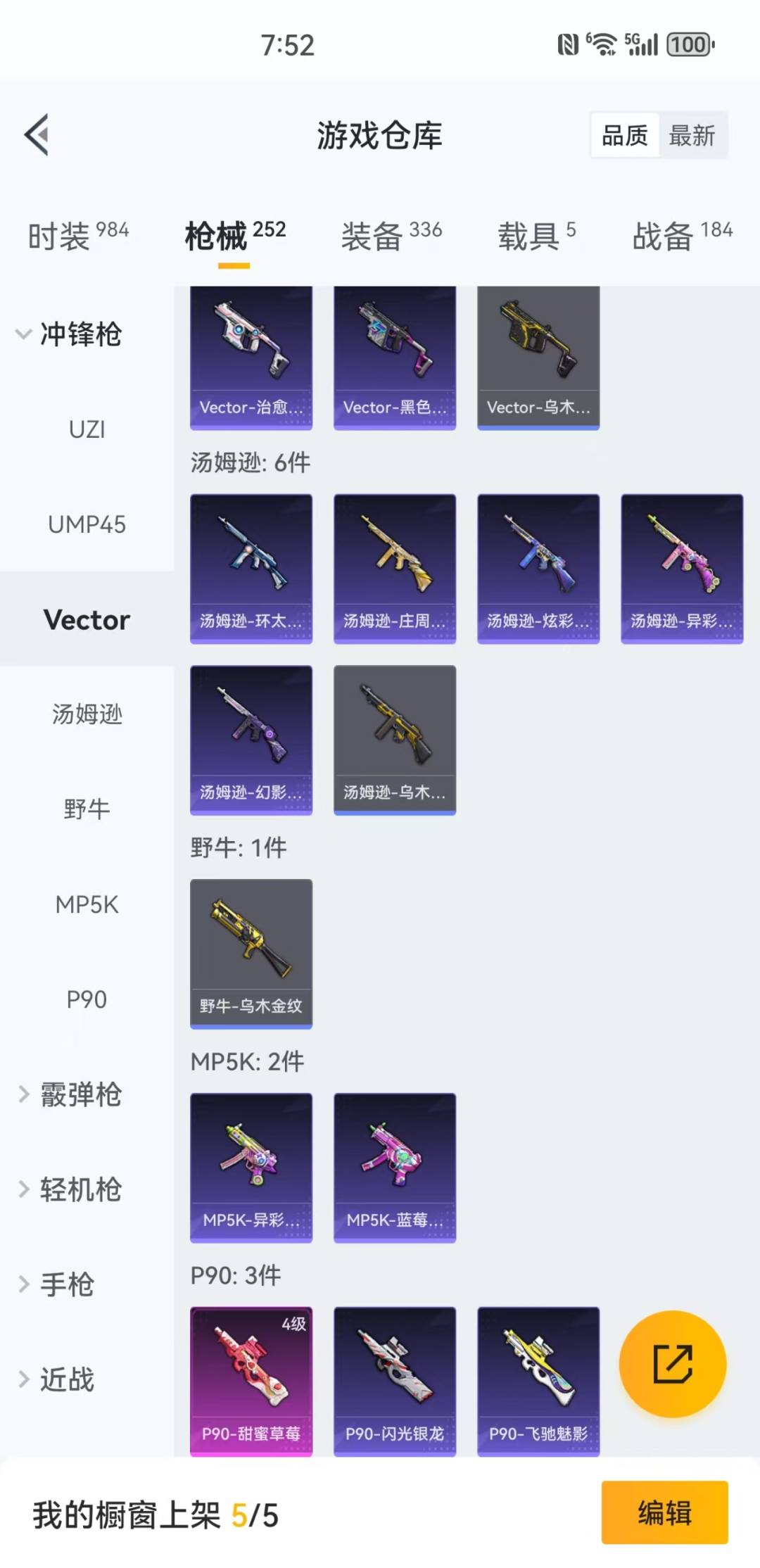Image resolution: width=760 pixels, height=1568 pixels.
Task: Switch to the 时装 tab
Action: tap(77, 235)
